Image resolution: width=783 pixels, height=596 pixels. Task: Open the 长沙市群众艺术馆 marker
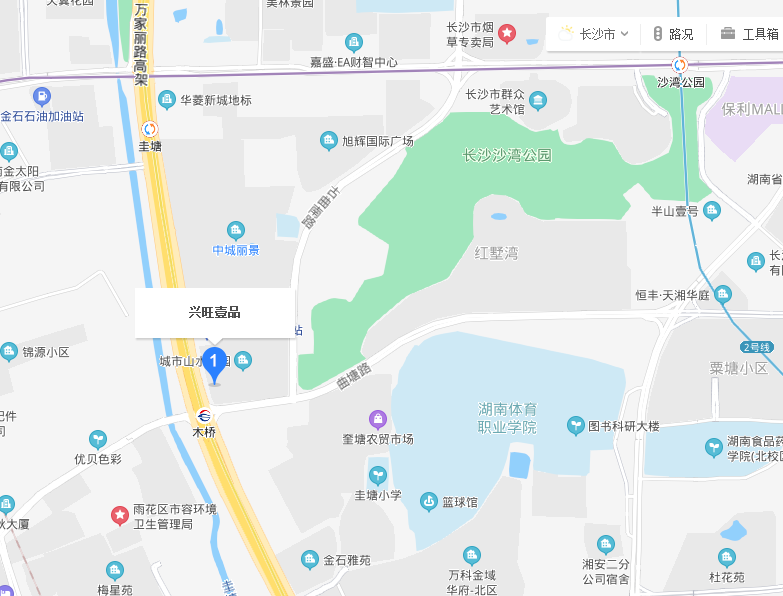(539, 100)
